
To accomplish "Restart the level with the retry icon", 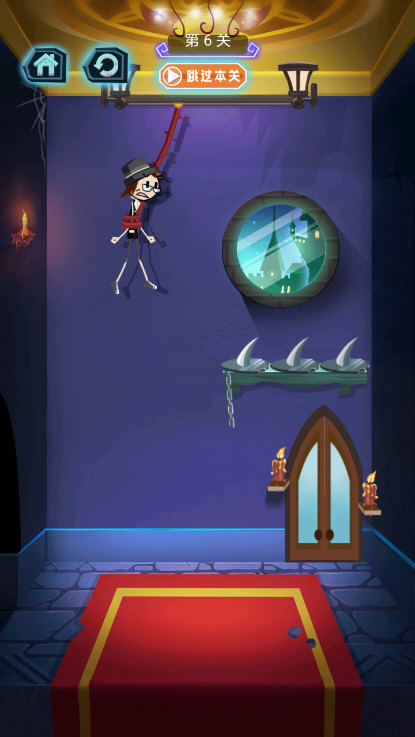I will tap(106, 66).
